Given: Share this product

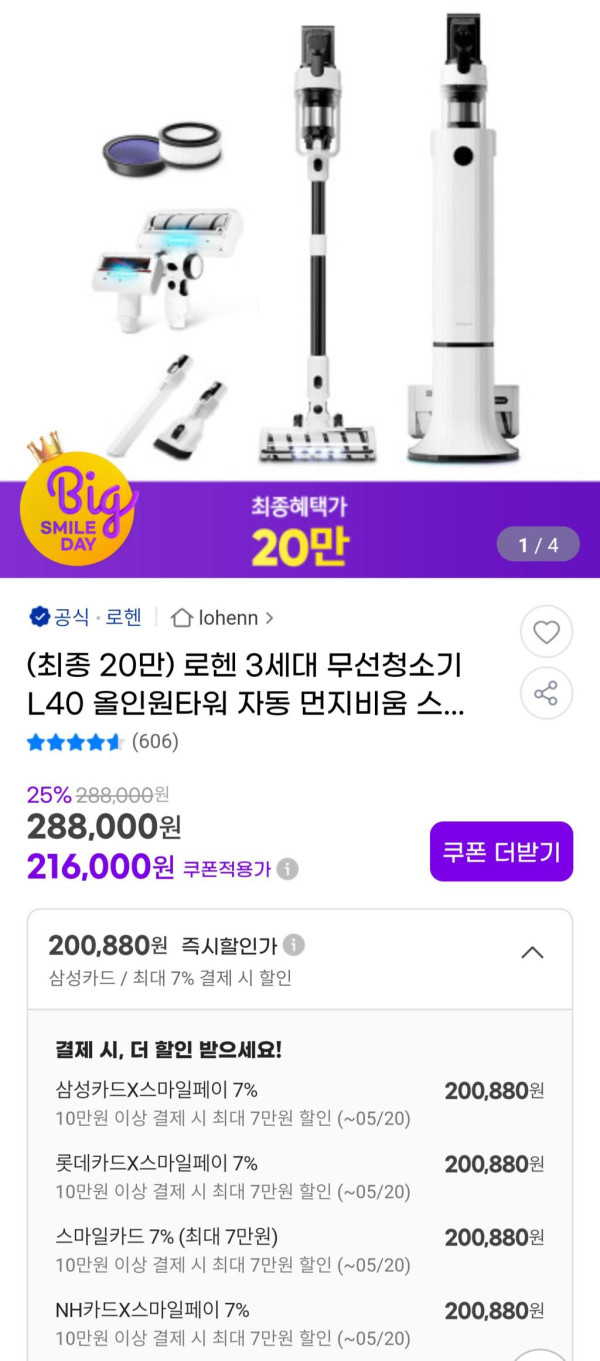Looking at the screenshot, I should pos(546,694).
